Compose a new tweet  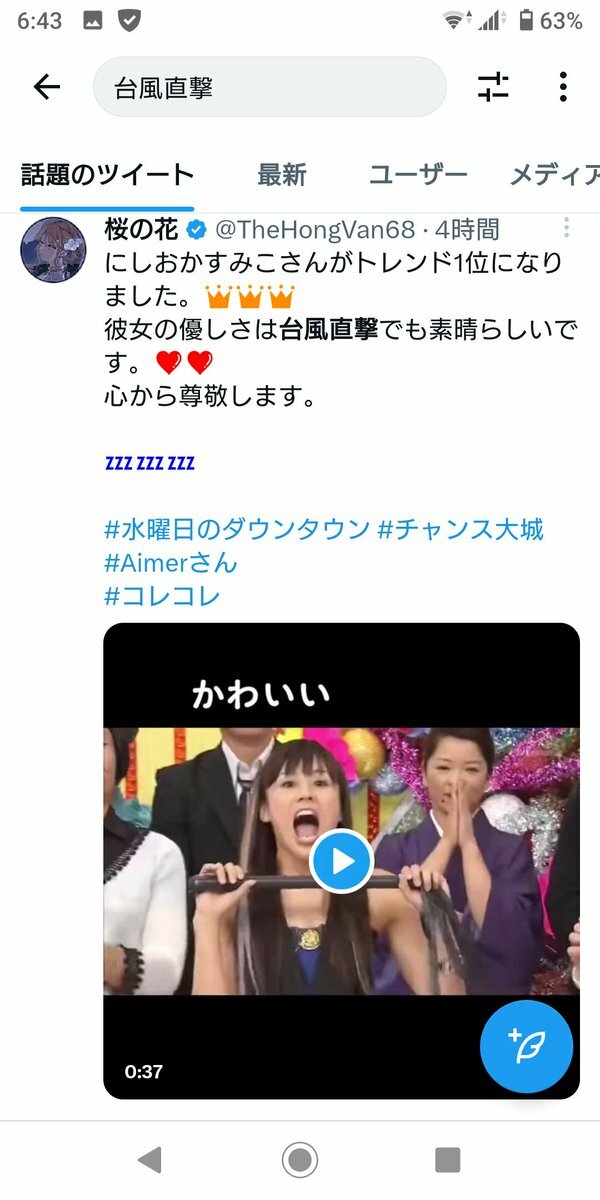click(x=526, y=1046)
